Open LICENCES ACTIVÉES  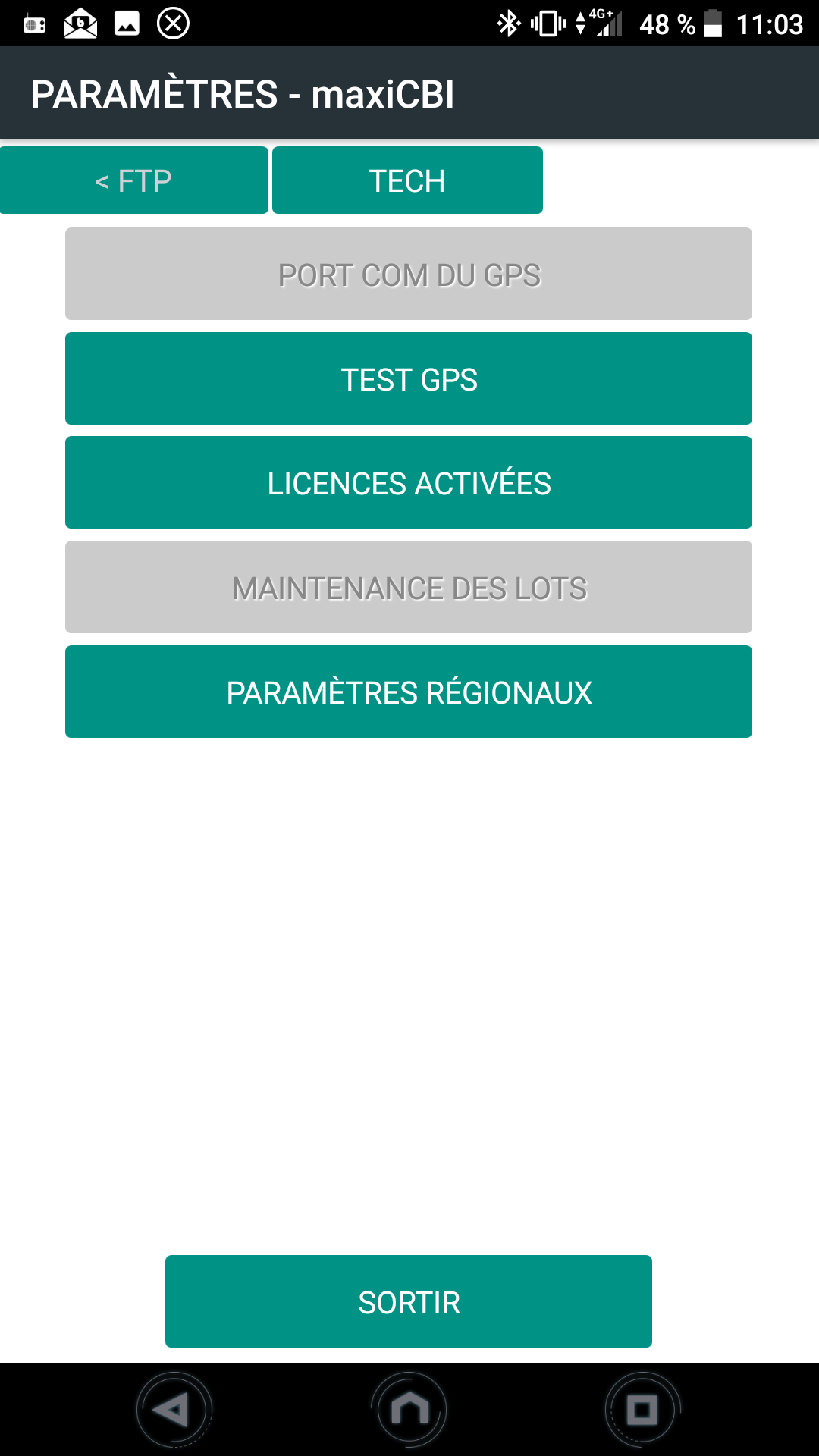[409, 482]
